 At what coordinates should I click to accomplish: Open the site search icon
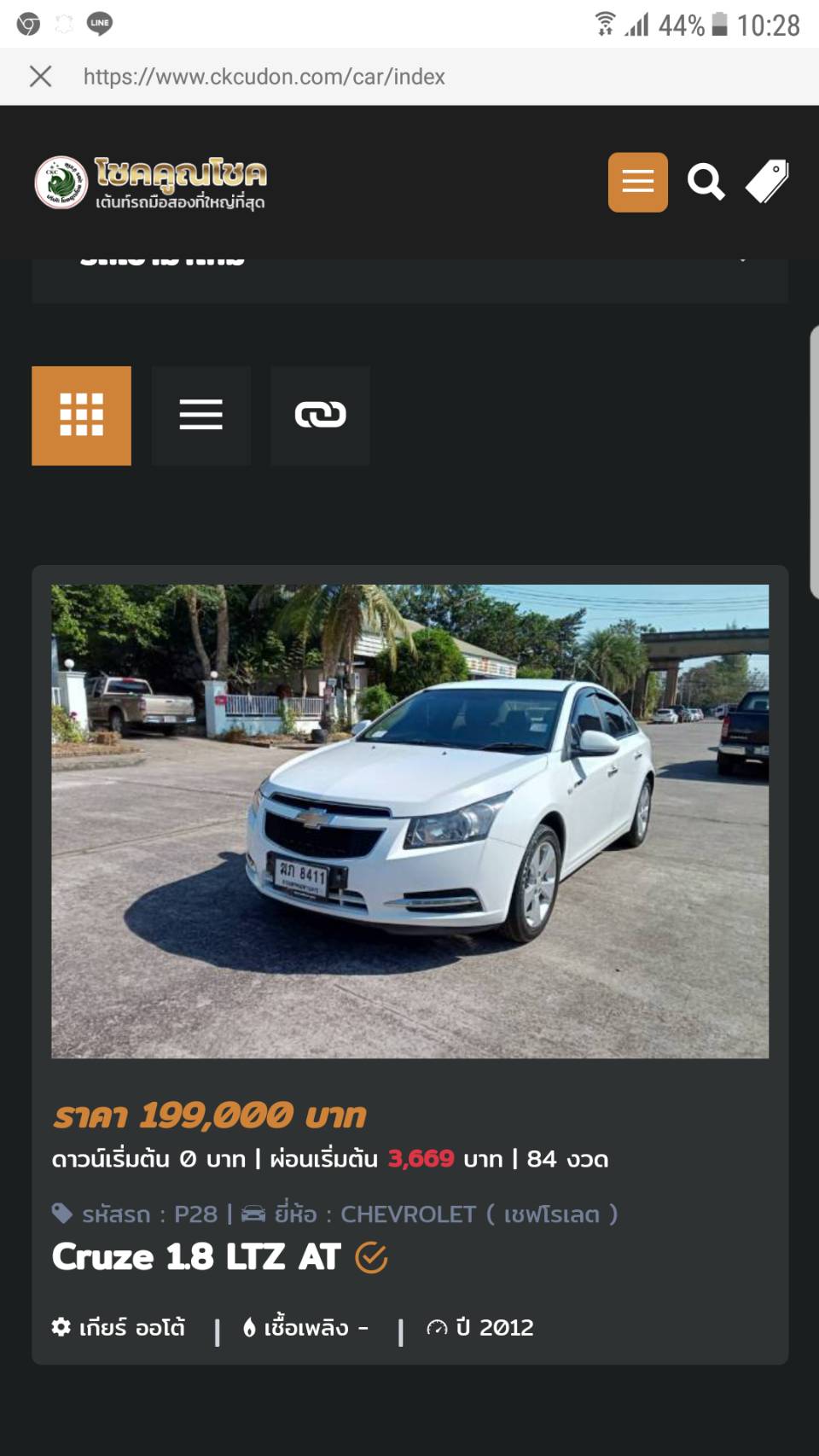tap(706, 182)
